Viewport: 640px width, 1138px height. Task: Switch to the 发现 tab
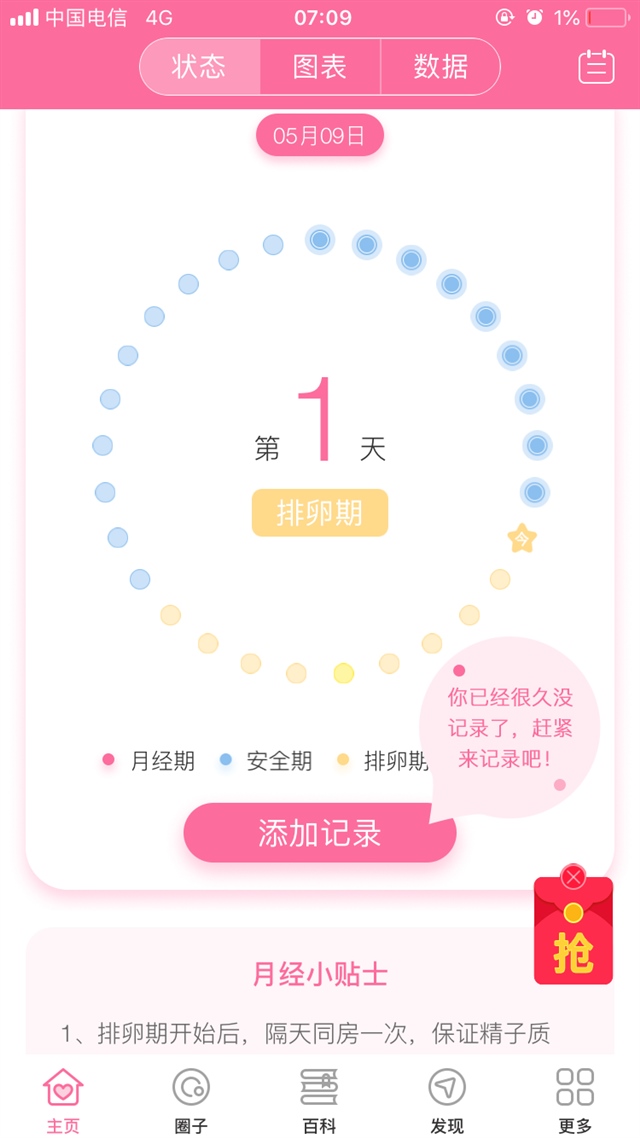tap(447, 1100)
